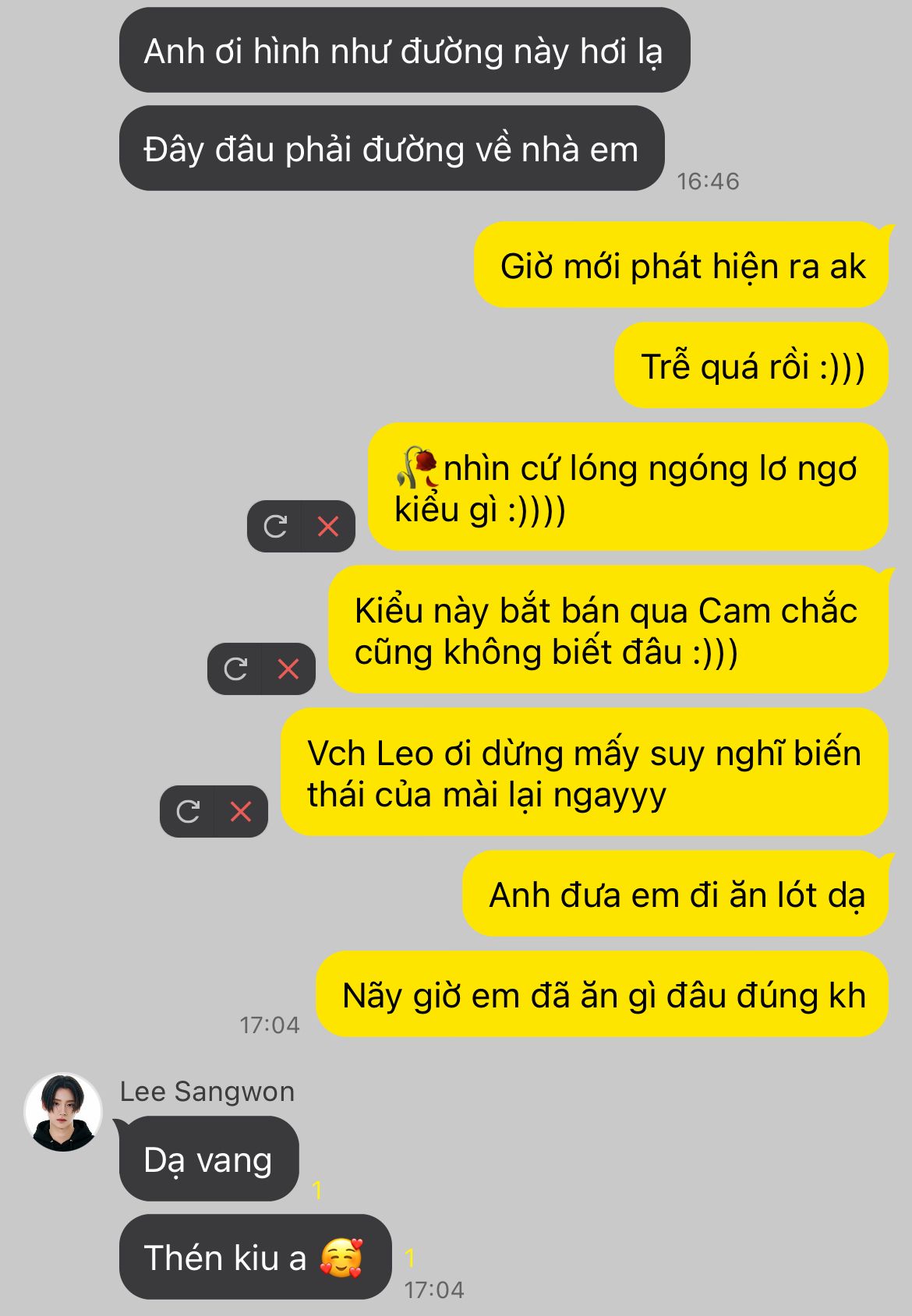This screenshot has width=912, height=1316.
Task: Retry sending the 'Kiểu này bắt bán' message
Action: 235,669
